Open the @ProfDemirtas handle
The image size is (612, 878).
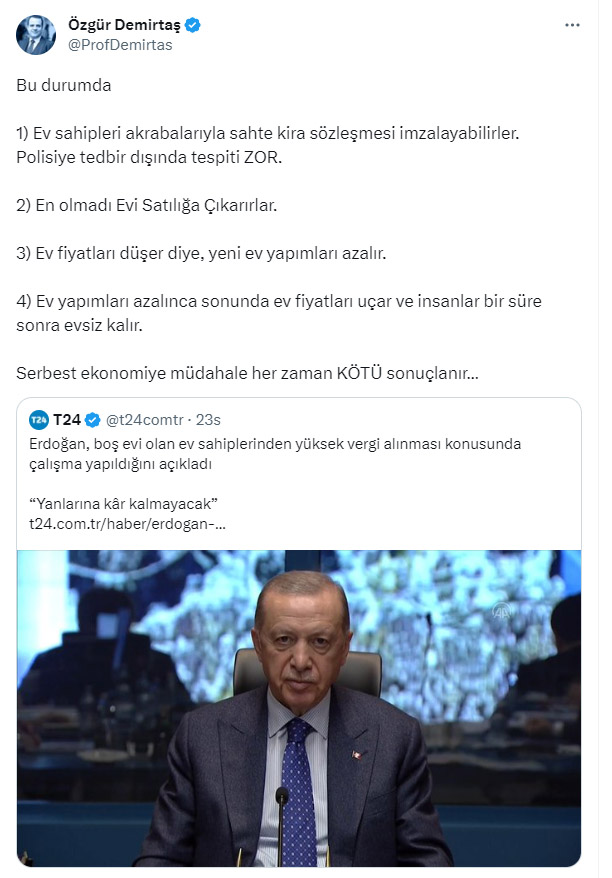tap(120, 45)
